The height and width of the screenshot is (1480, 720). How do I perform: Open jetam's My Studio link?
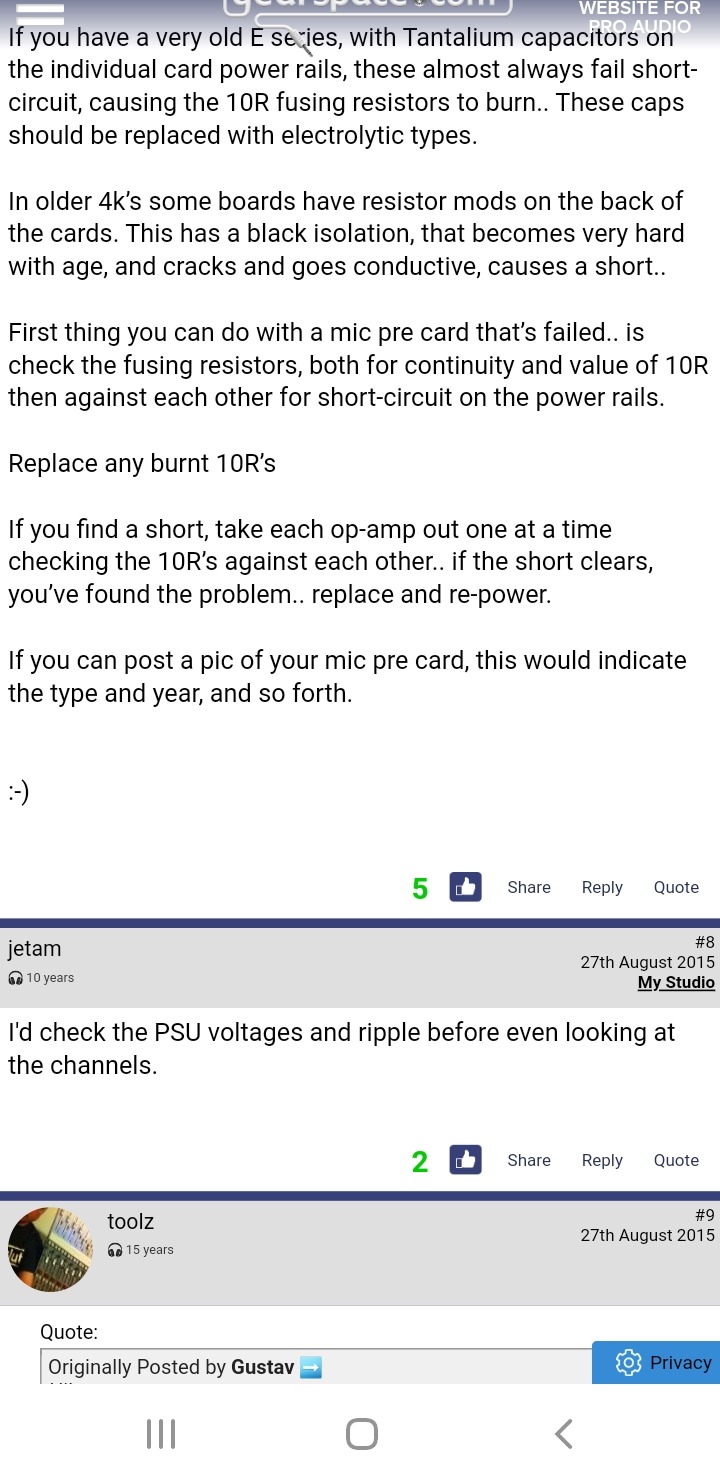point(676,982)
